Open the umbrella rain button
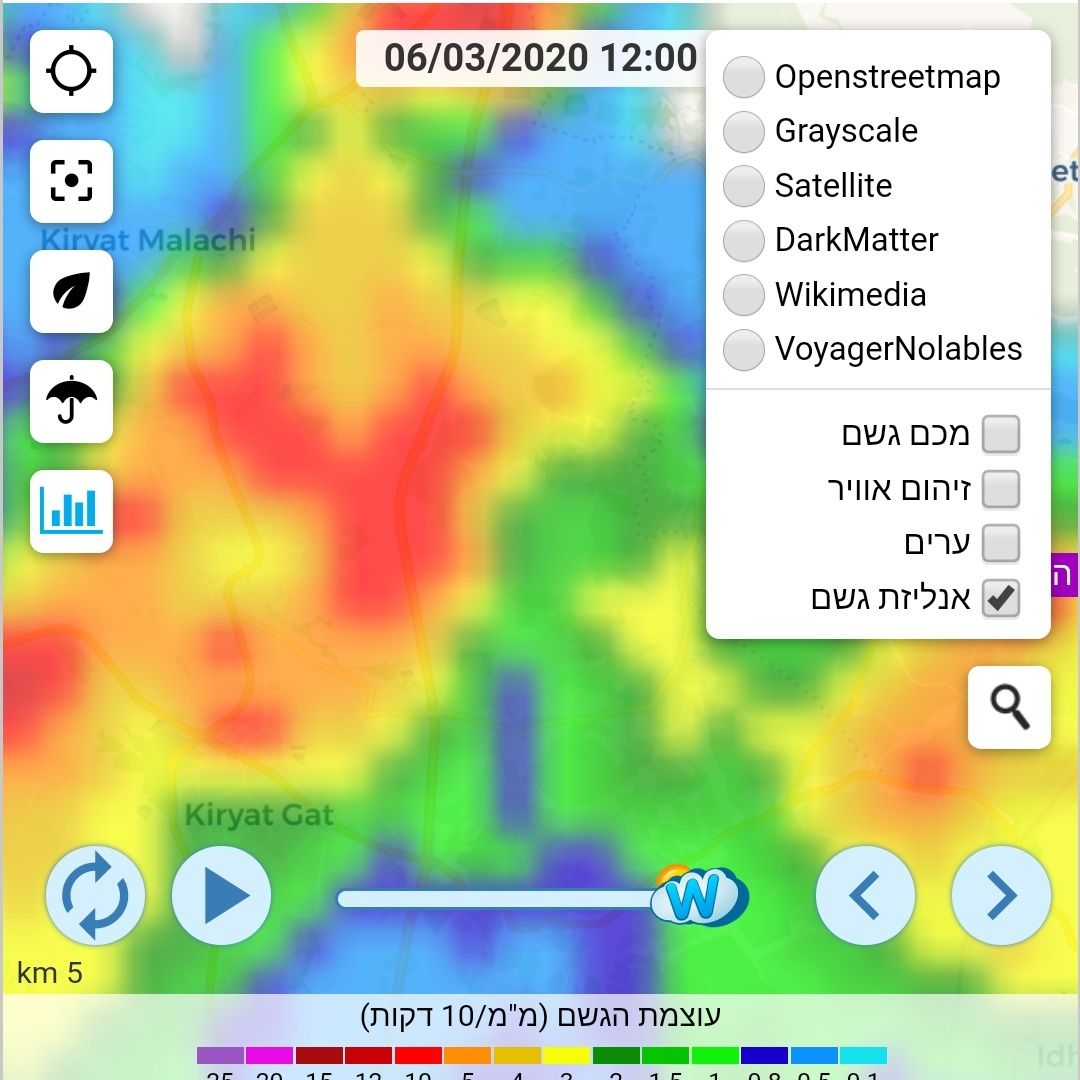1080x1080 pixels. (71, 401)
